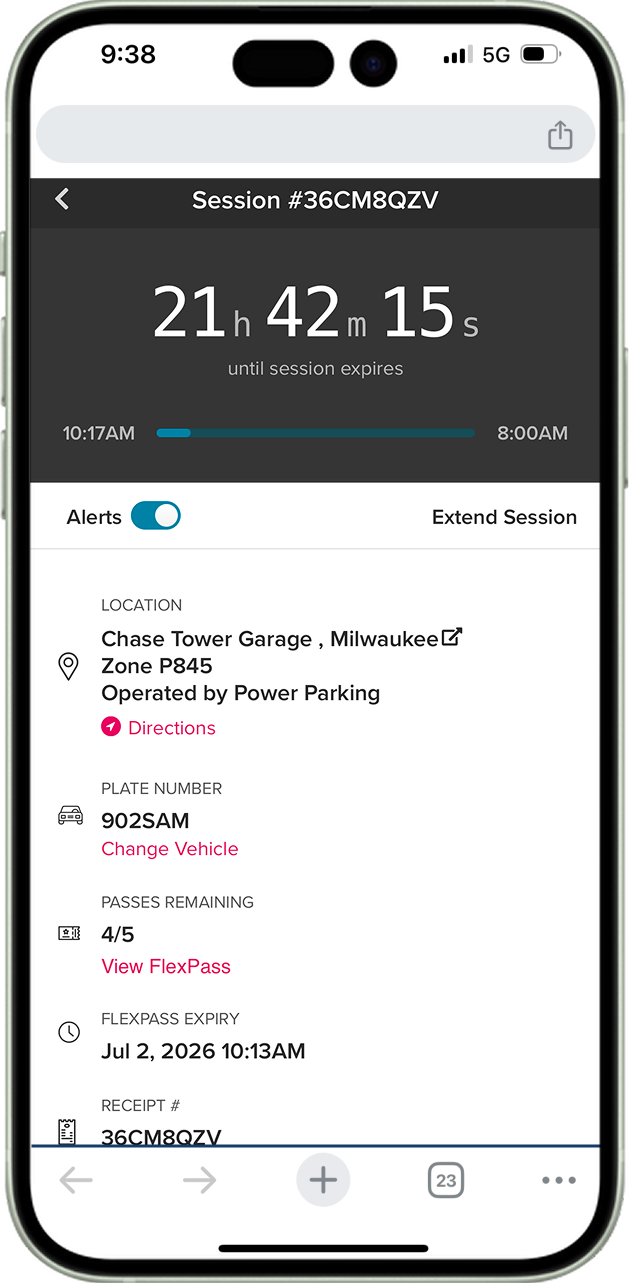Tap the browser address bar
Image resolution: width=629 pixels, height=1284 pixels.
click(290, 135)
